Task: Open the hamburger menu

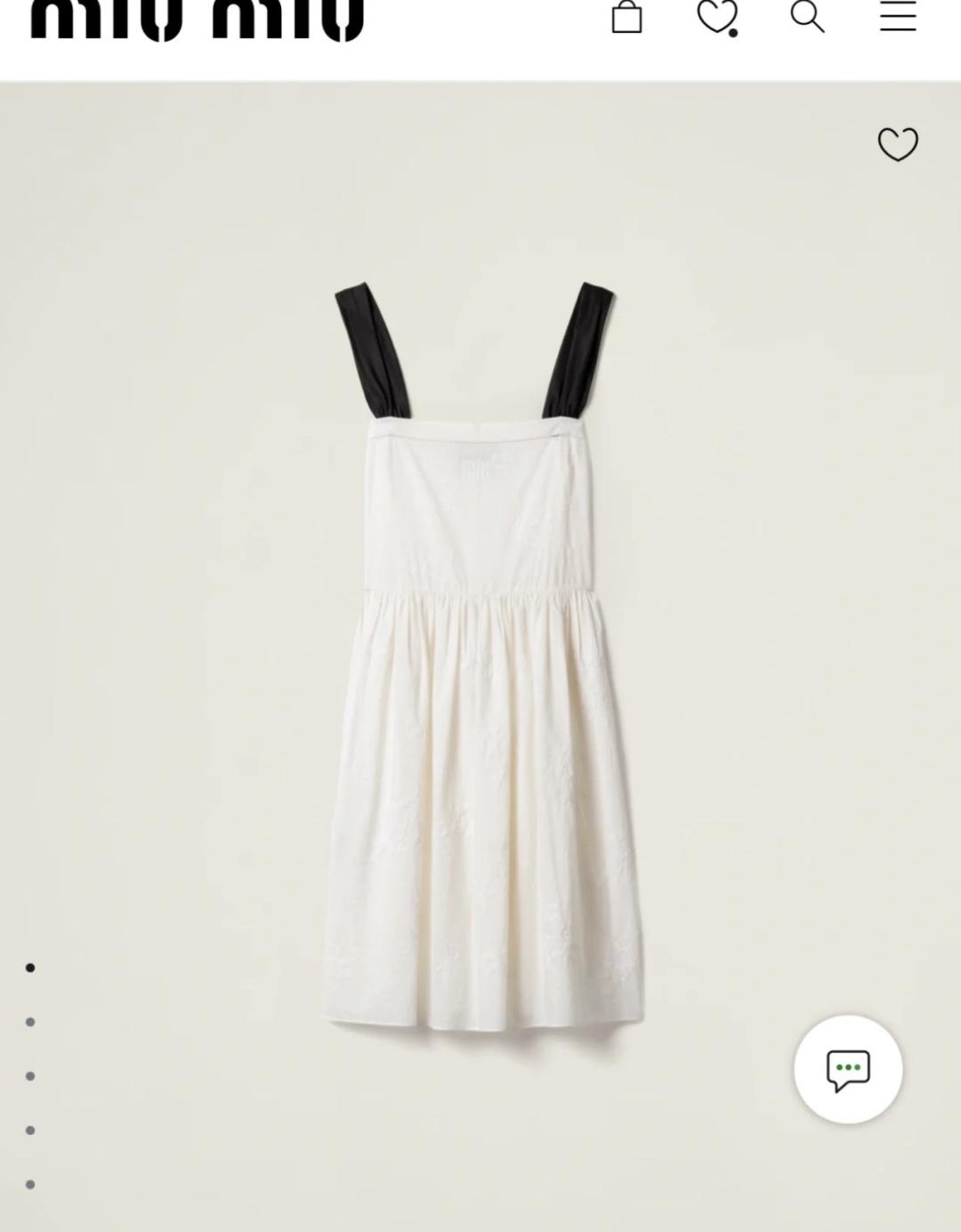Action: [x=898, y=16]
